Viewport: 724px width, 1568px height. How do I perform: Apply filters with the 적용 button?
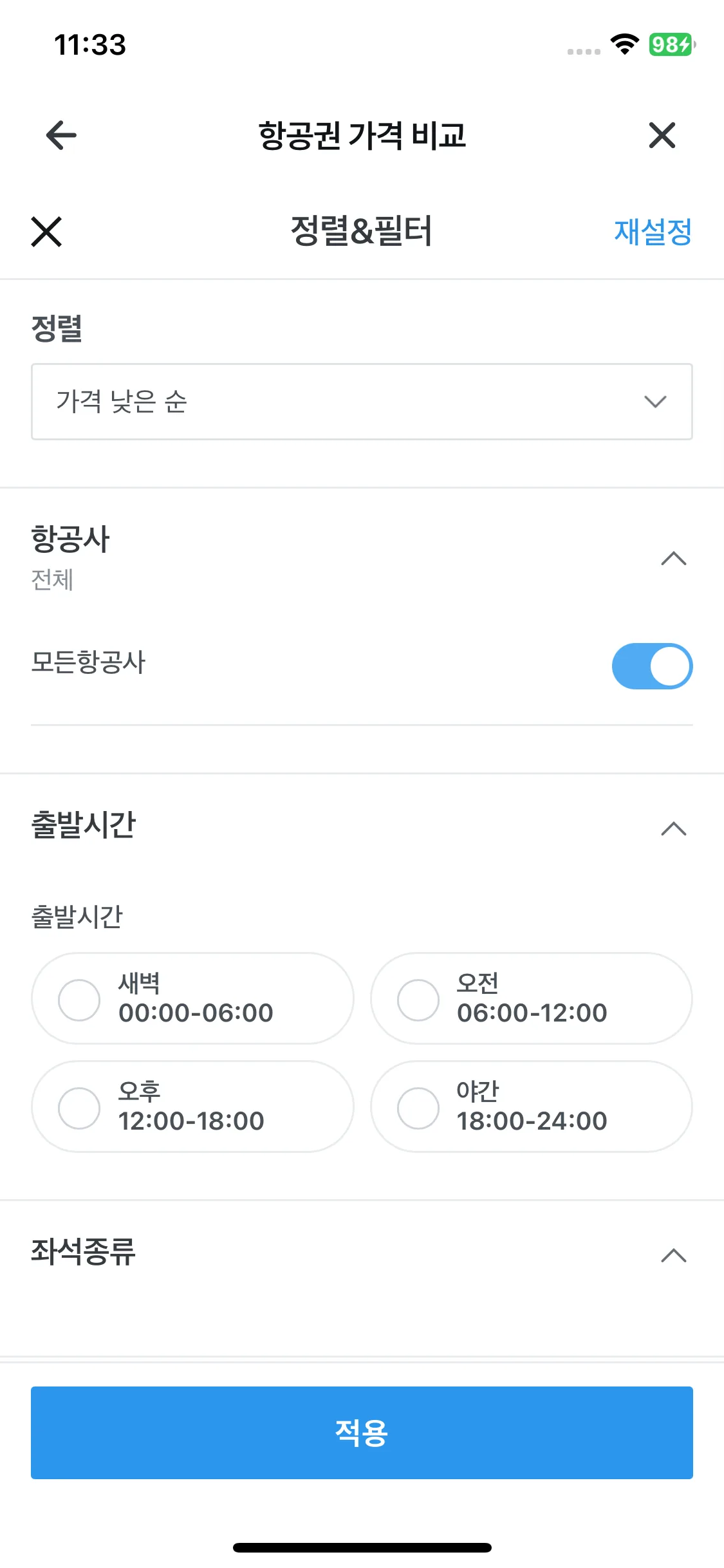click(362, 1432)
